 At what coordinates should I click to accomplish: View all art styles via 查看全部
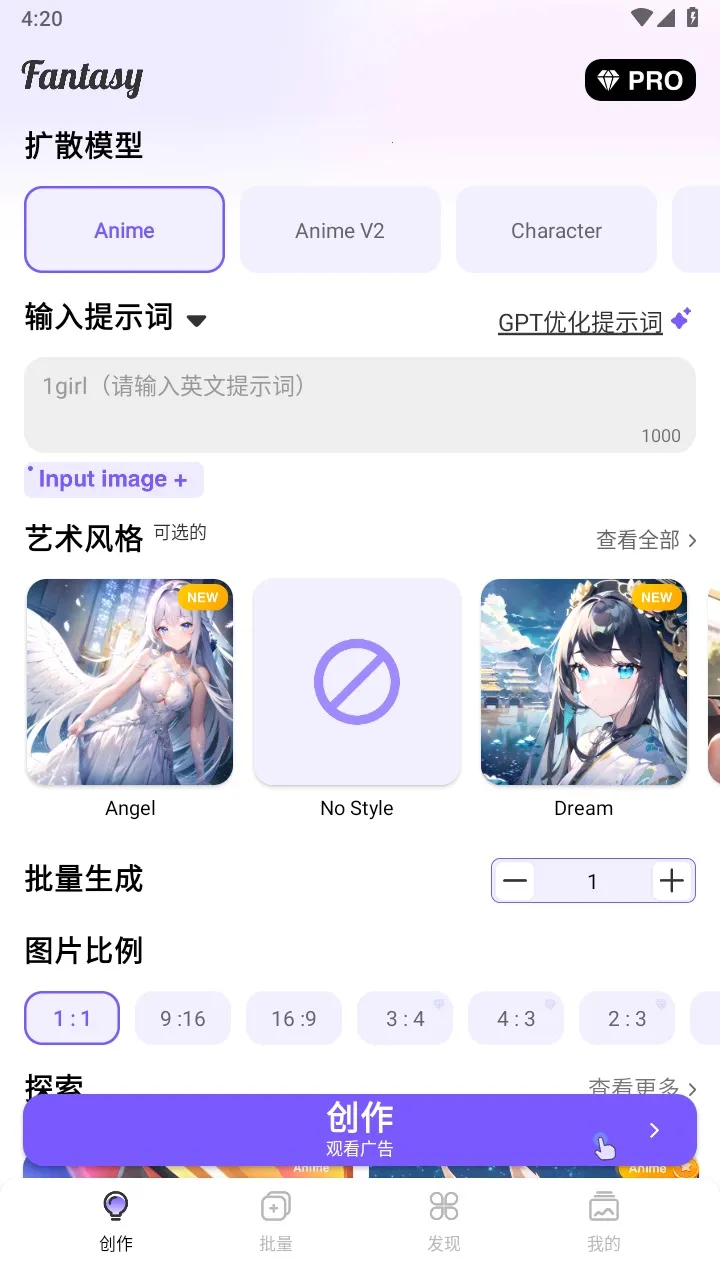pos(646,540)
